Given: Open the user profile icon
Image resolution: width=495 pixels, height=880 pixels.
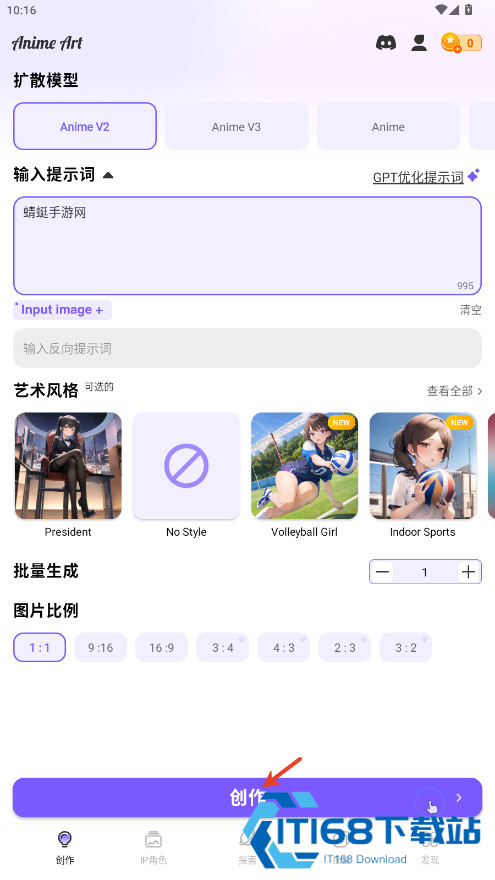Looking at the screenshot, I should point(419,43).
